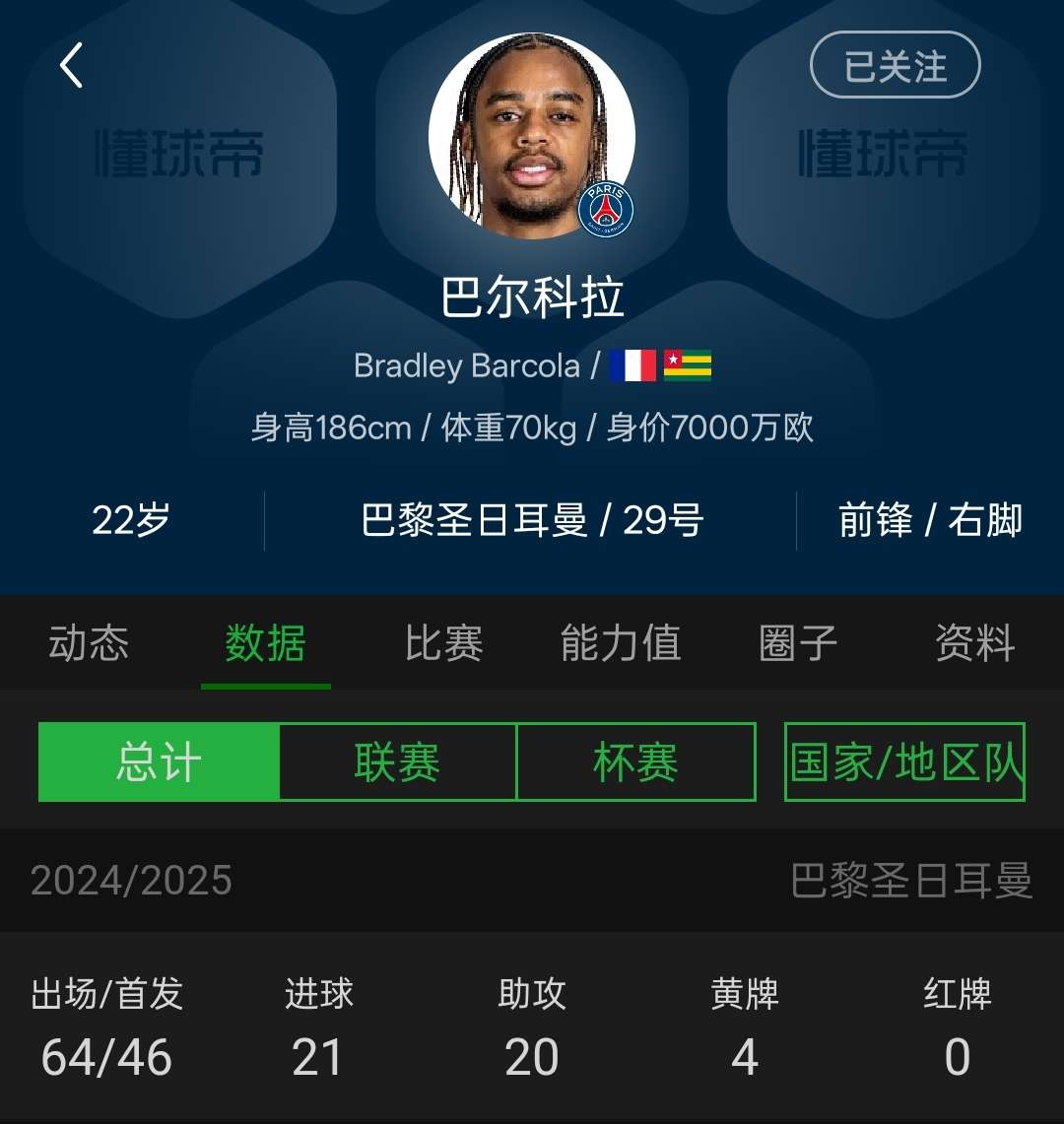The height and width of the screenshot is (1124, 1064).
Task: Open the 比赛 tab
Action: [x=443, y=643]
